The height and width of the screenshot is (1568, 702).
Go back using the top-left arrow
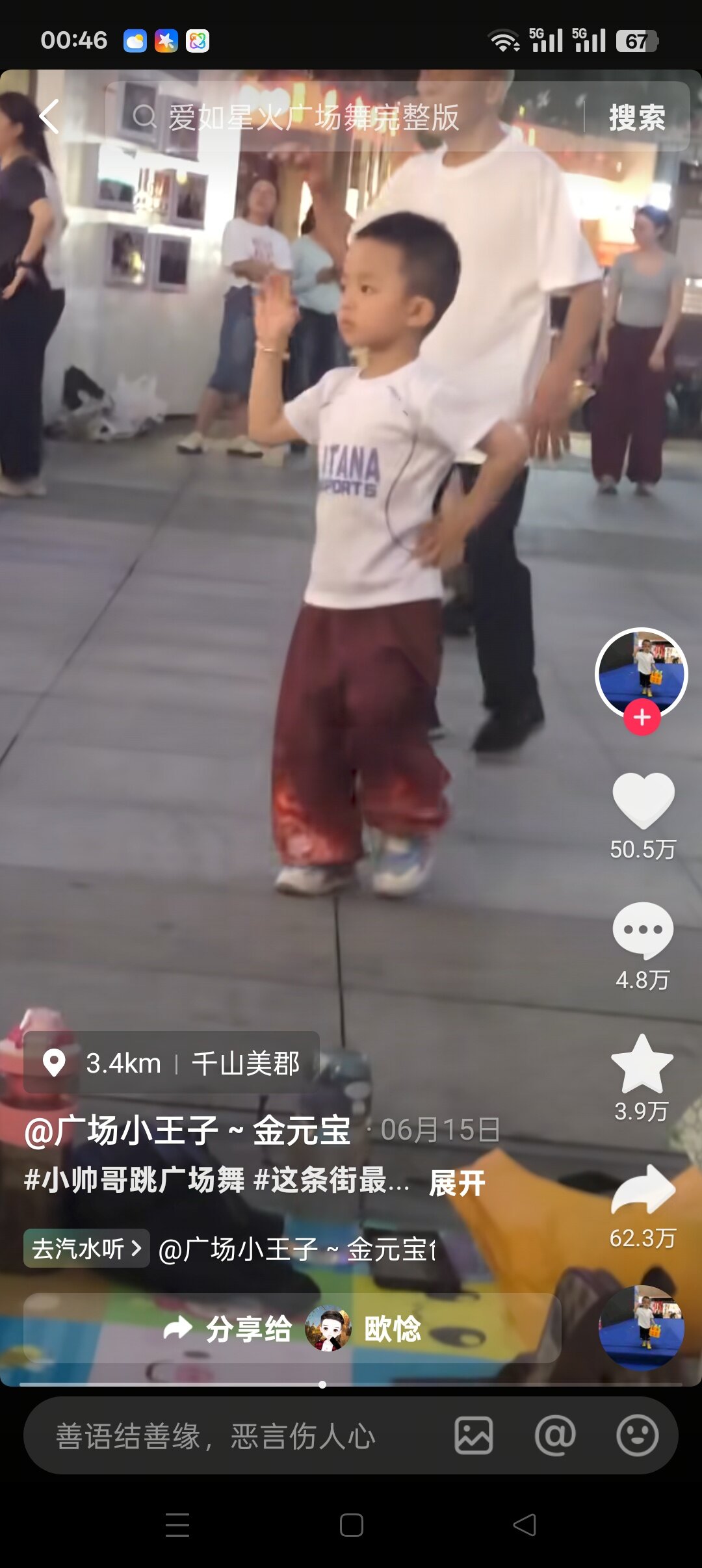click(x=49, y=117)
